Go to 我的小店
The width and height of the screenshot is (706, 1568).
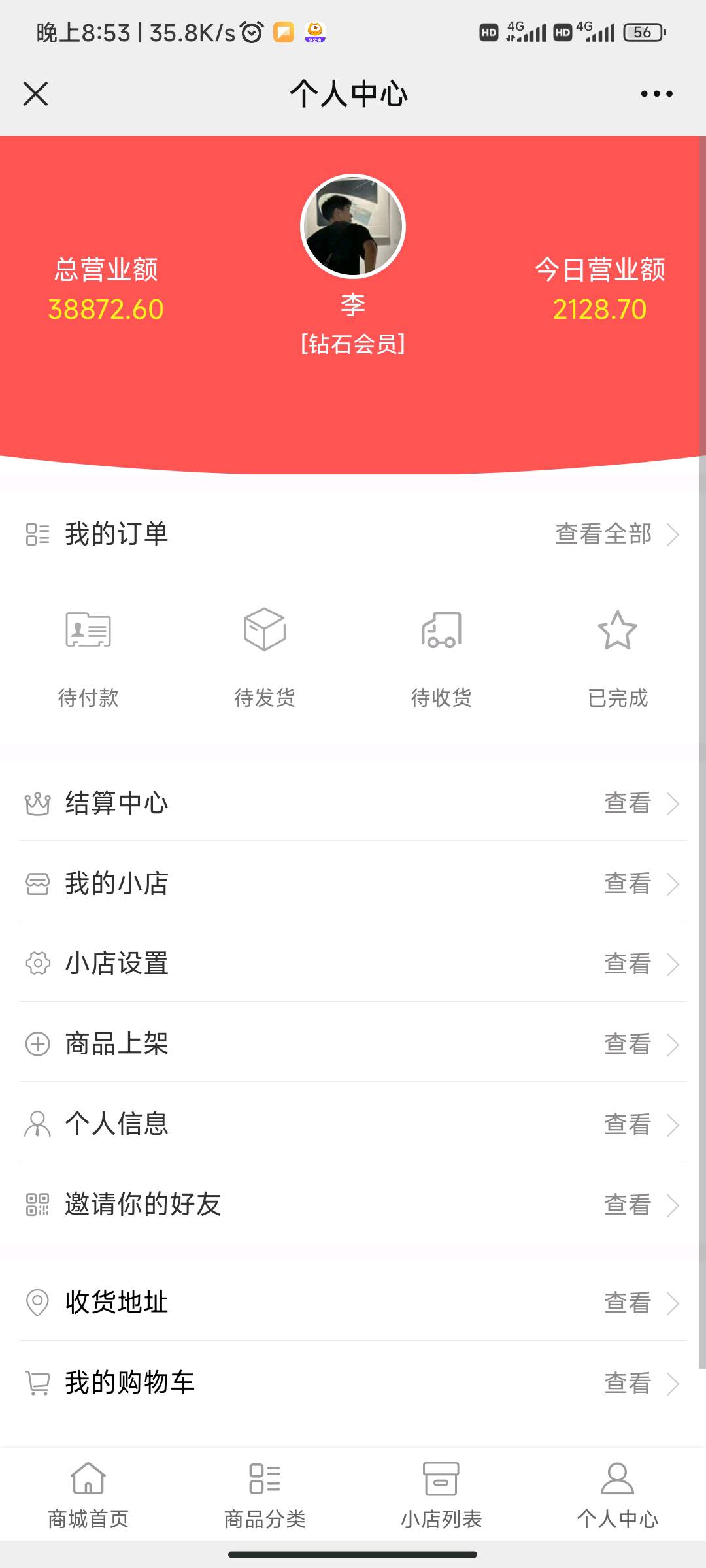coord(353,883)
